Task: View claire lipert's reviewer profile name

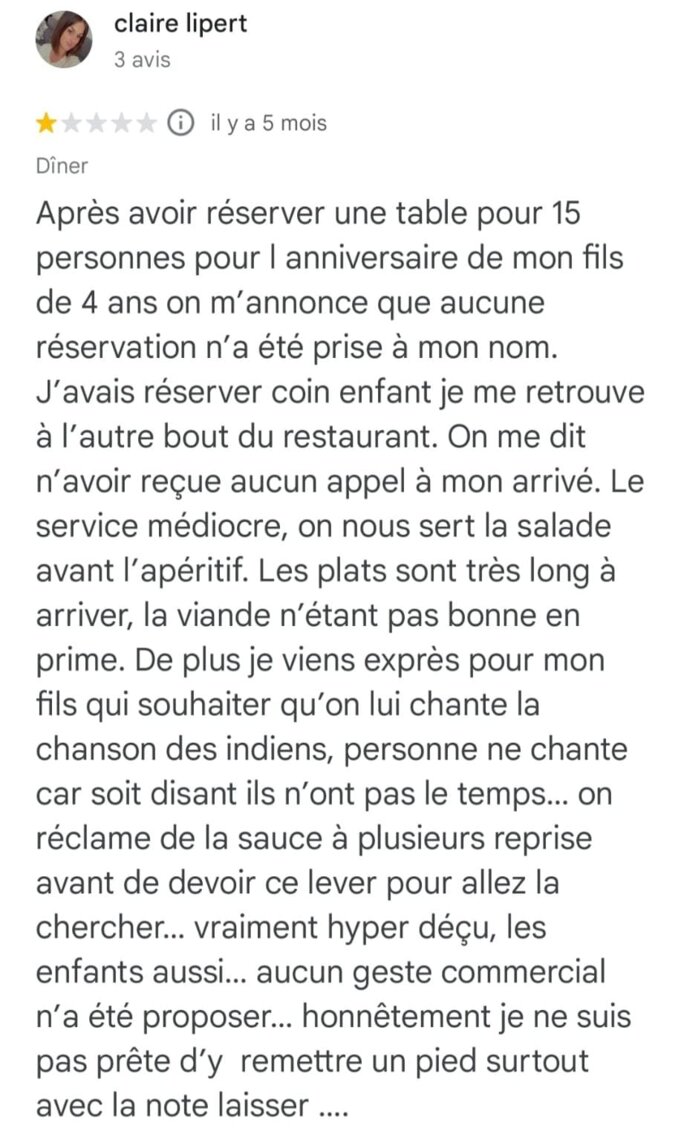Action: point(180,24)
